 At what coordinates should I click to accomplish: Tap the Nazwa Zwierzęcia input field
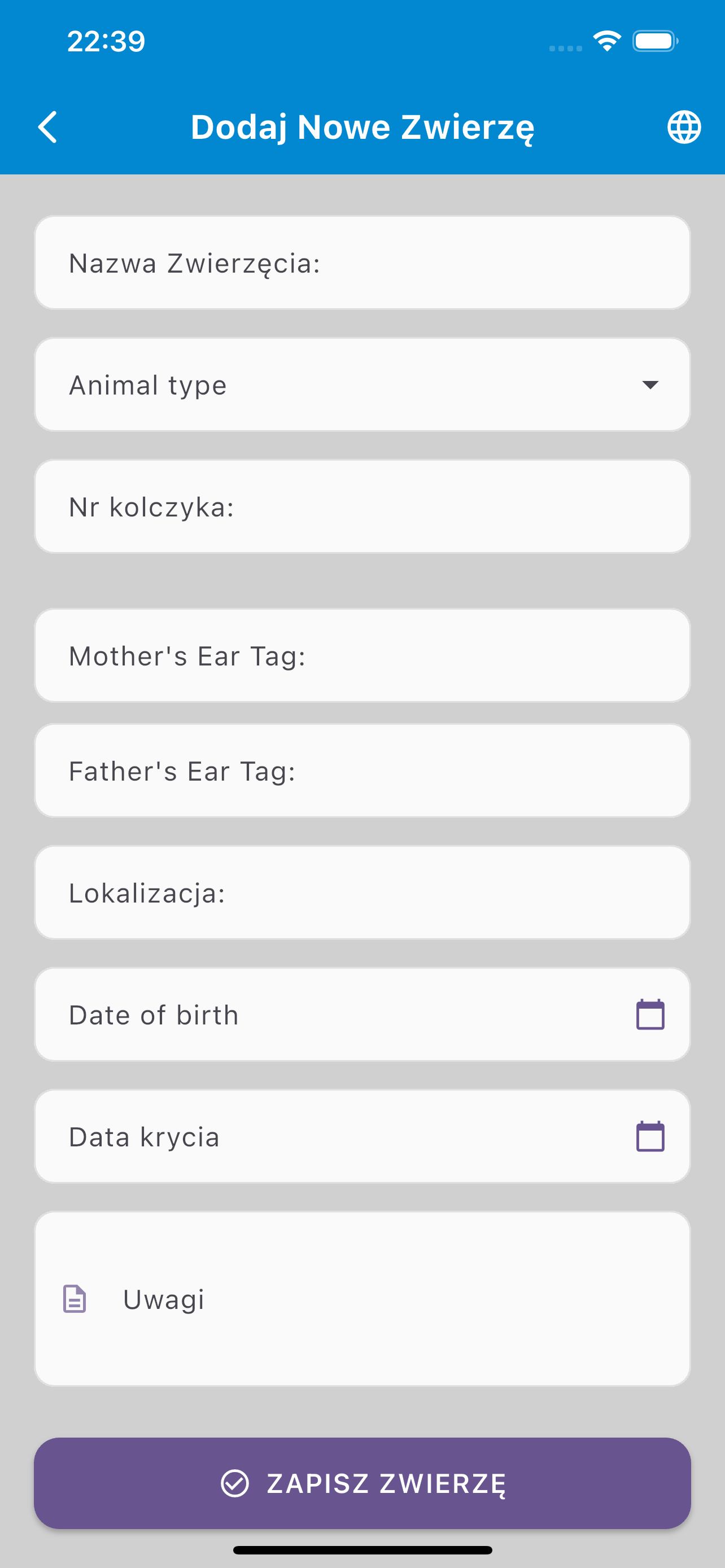362,262
